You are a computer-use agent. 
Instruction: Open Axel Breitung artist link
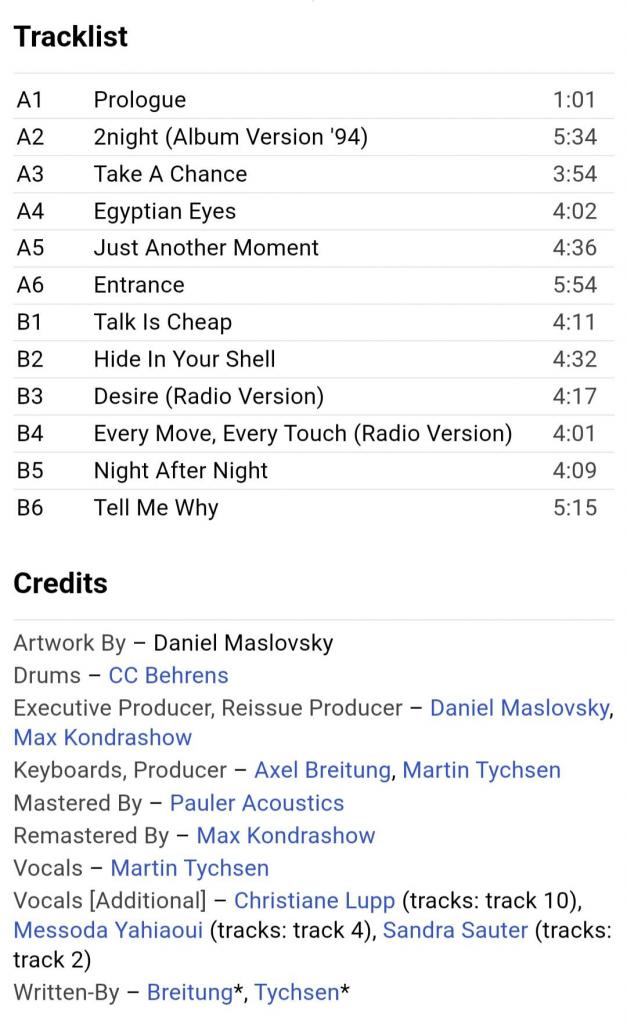click(322, 770)
